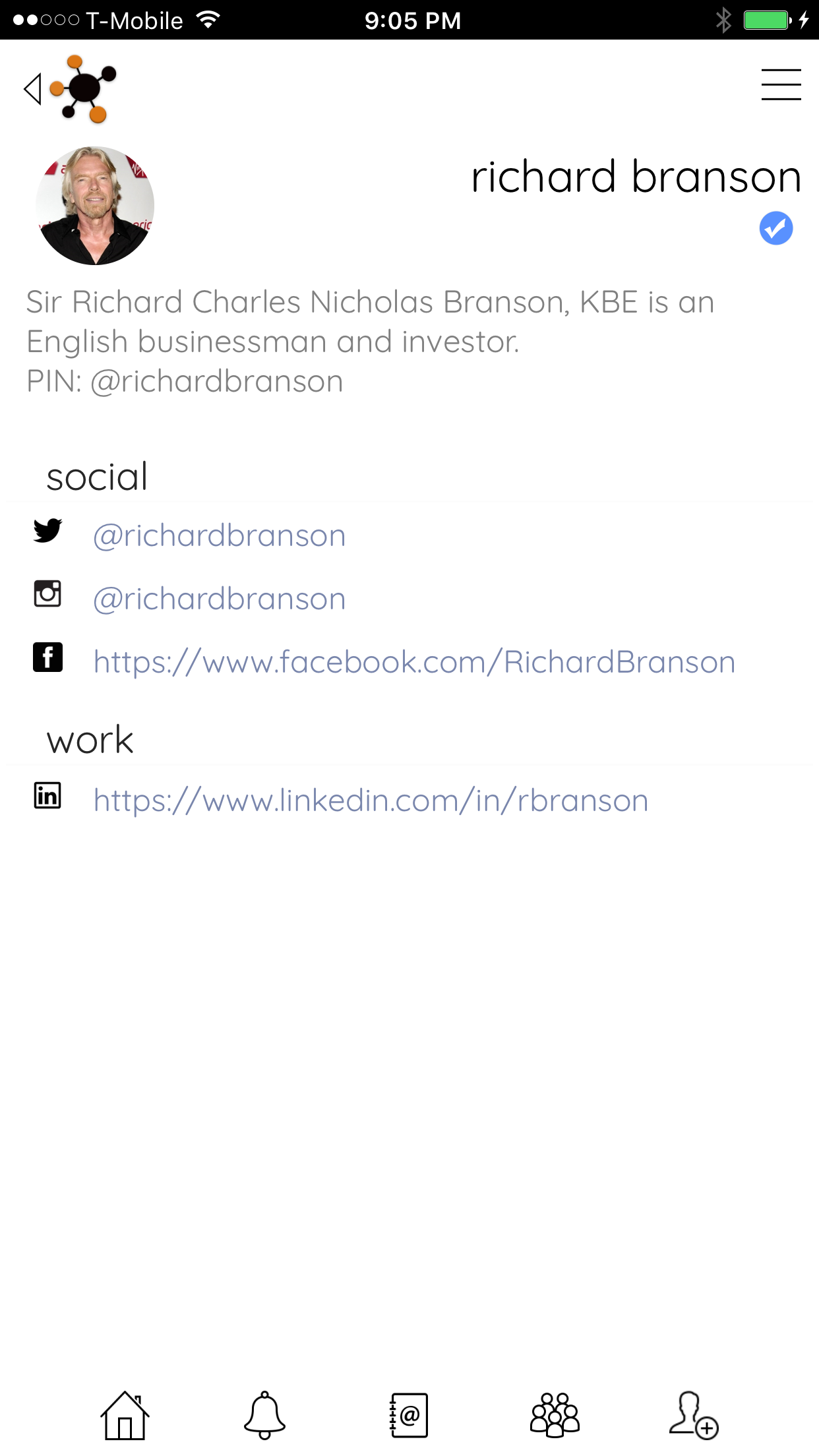Image resolution: width=819 pixels, height=1456 pixels.
Task: Open the Twitter handle @richardbranson
Action: coord(219,535)
